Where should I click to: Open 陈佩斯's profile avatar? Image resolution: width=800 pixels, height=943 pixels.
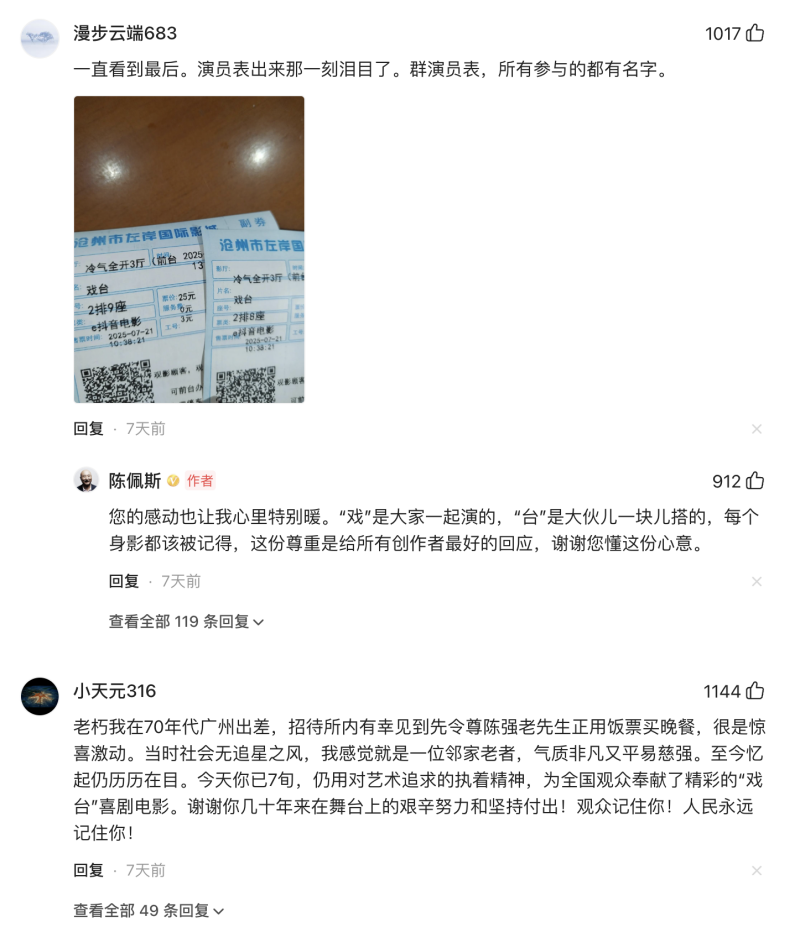(x=88, y=481)
